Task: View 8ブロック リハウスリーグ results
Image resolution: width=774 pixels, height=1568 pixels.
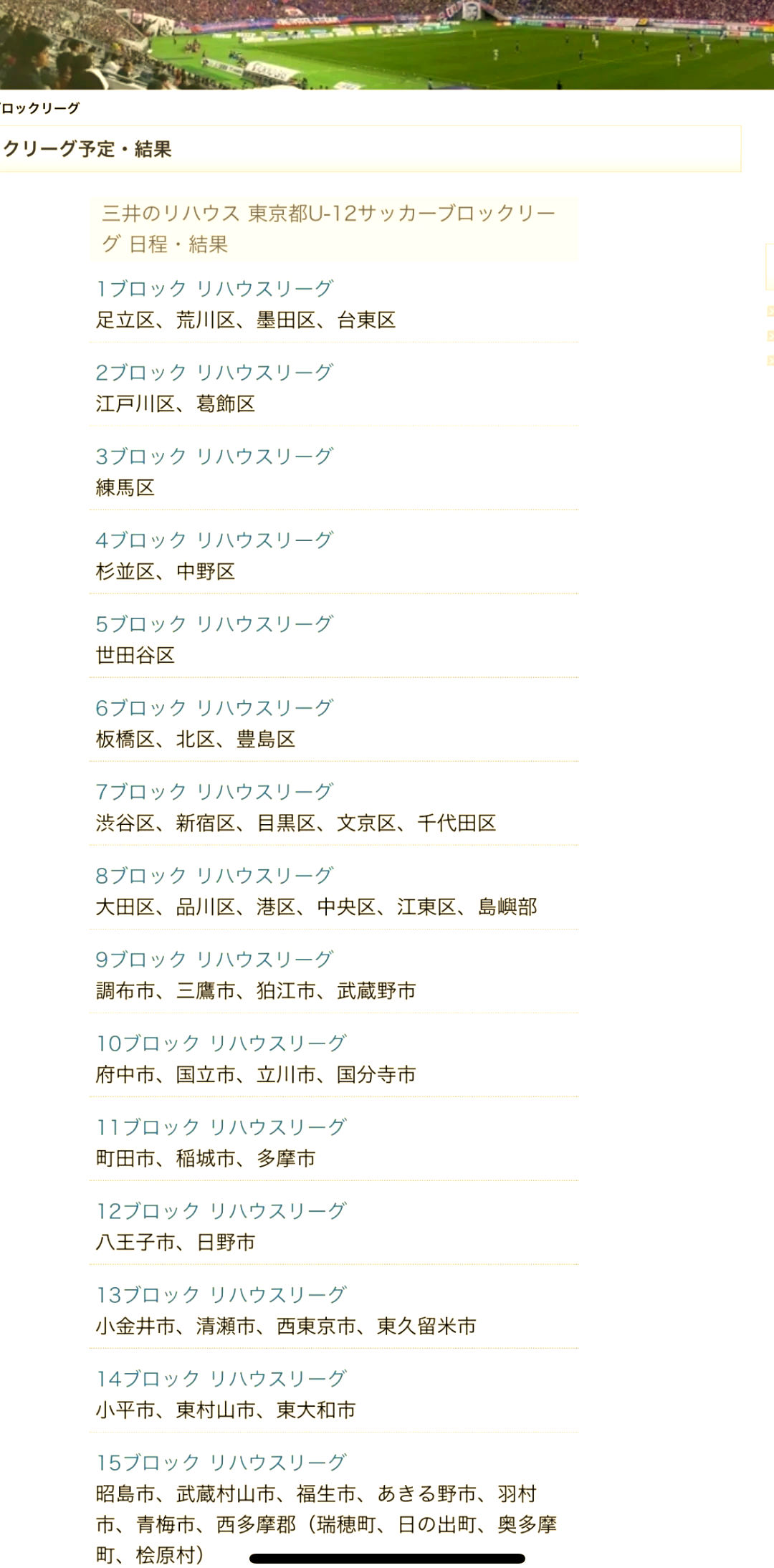Action: [214, 876]
